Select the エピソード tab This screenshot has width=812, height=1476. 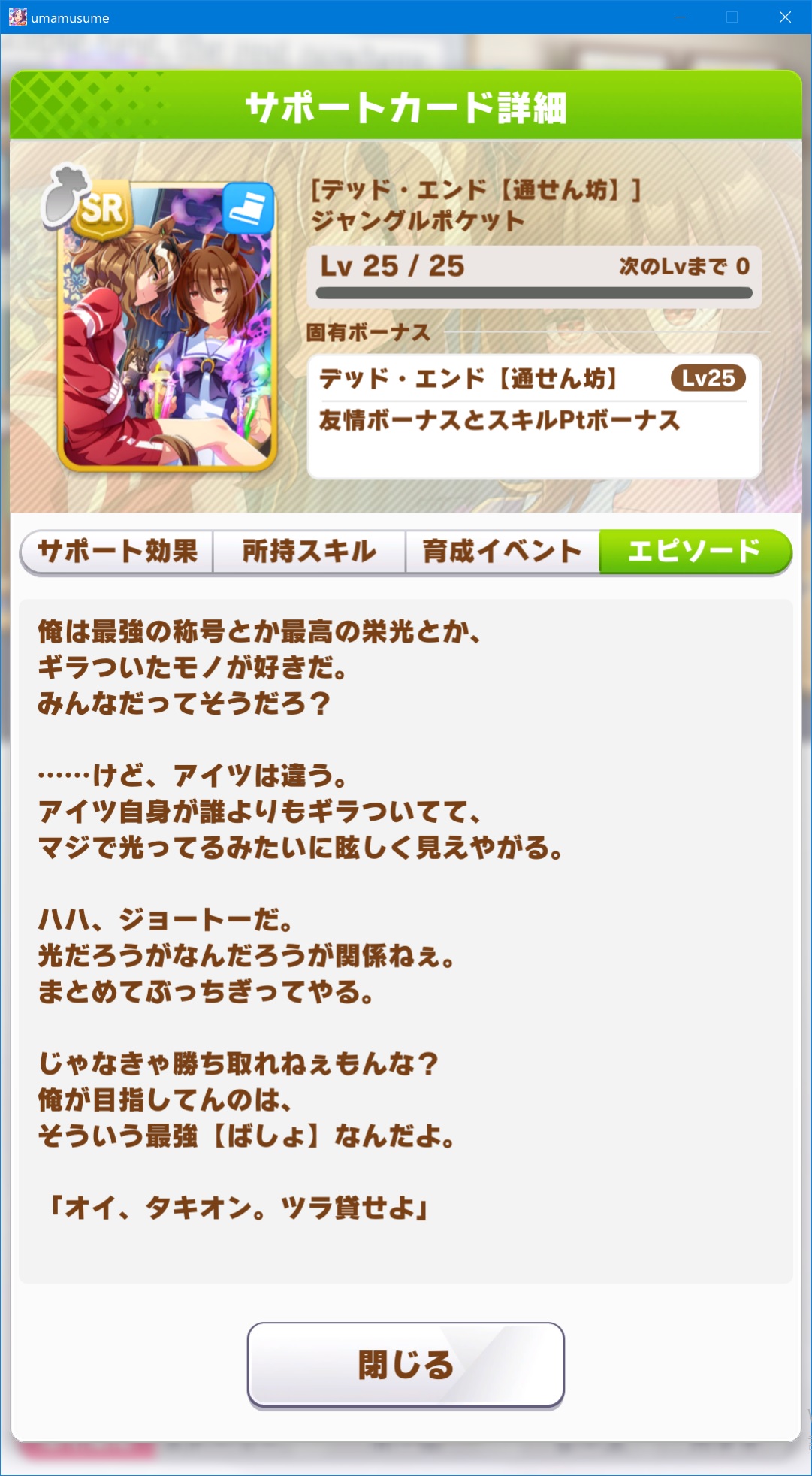click(694, 552)
